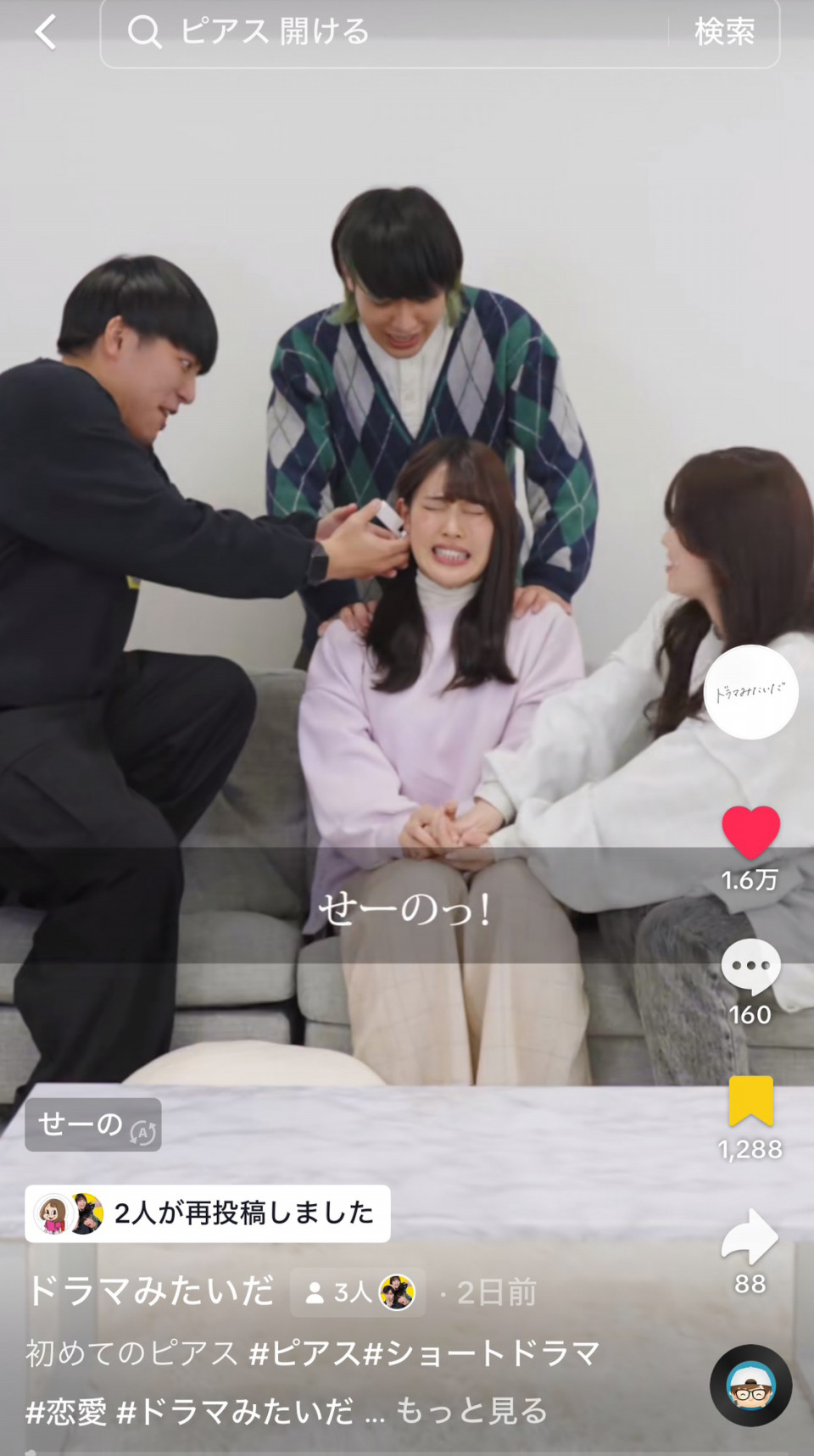Screen dimensions: 814x1456
Task: Open the ドラマみたいだ account name
Action: tap(151, 1292)
